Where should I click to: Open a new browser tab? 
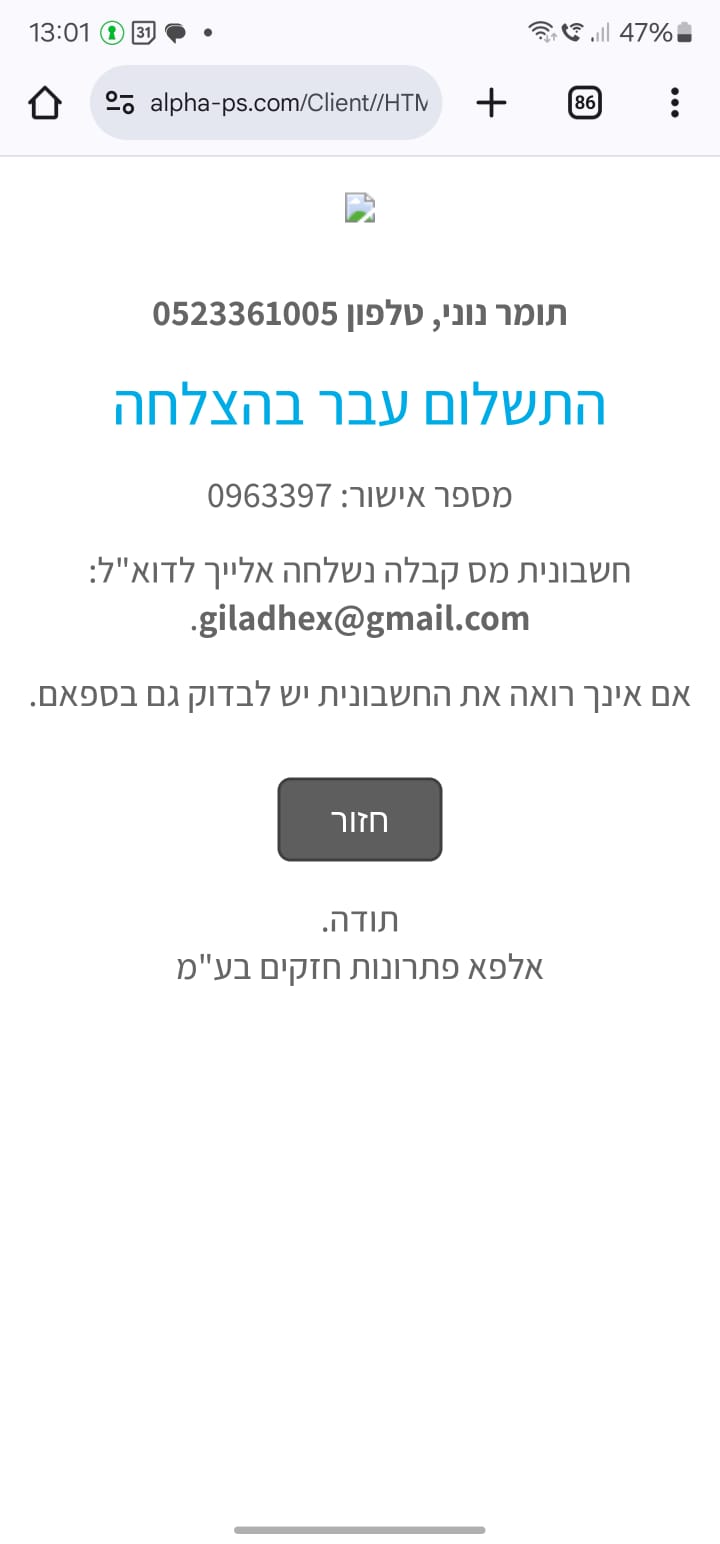click(x=491, y=102)
